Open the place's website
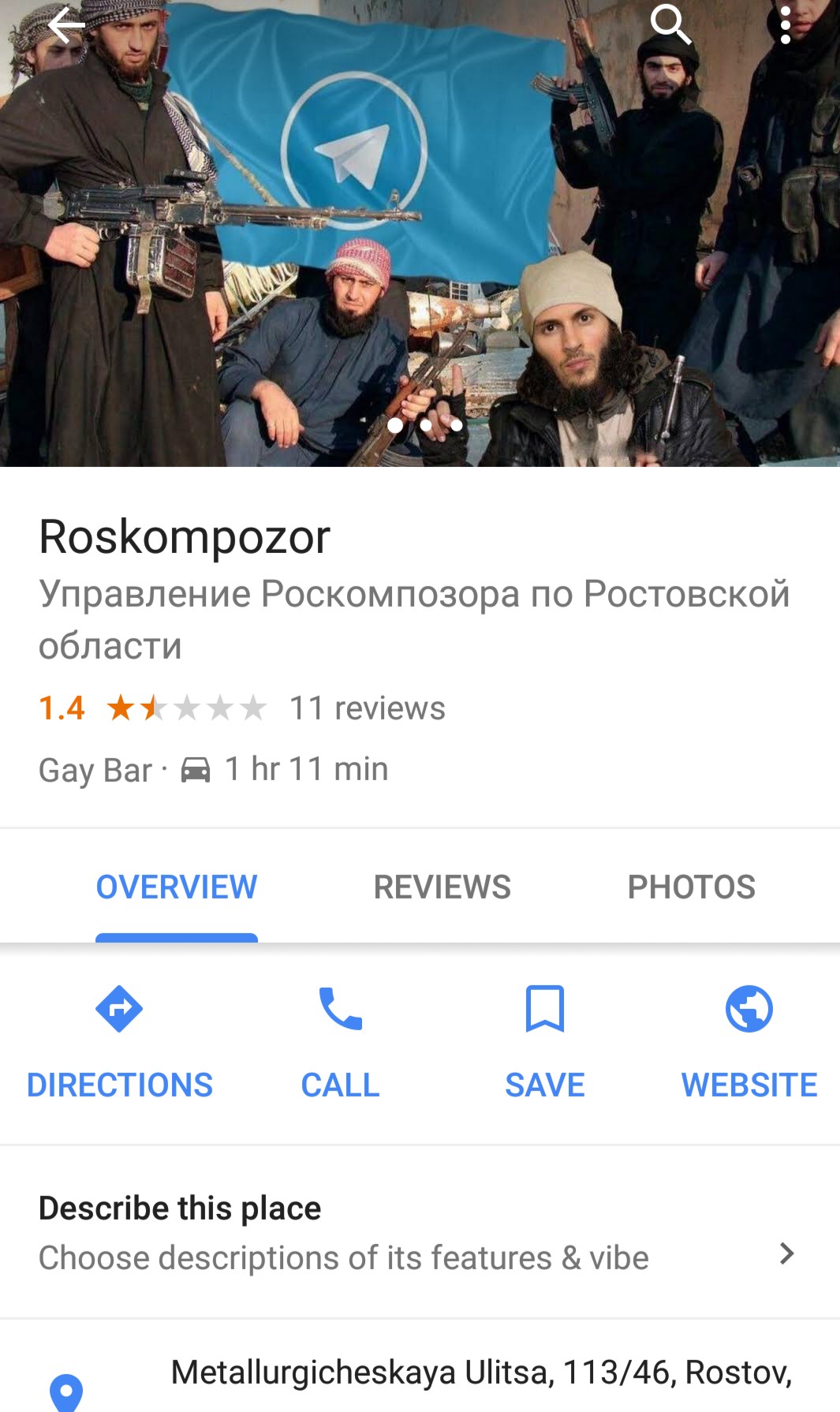 (x=749, y=1043)
